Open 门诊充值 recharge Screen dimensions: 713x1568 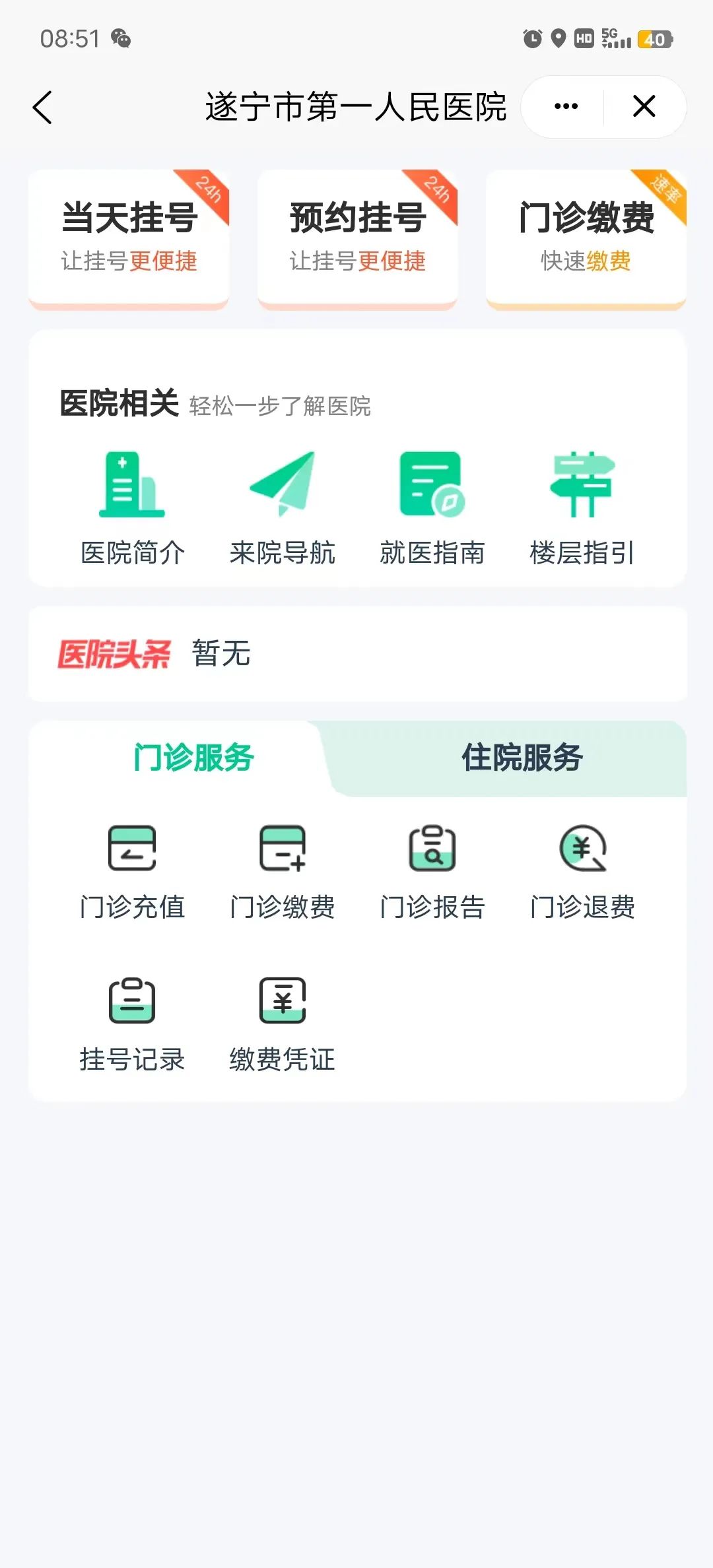click(x=132, y=871)
